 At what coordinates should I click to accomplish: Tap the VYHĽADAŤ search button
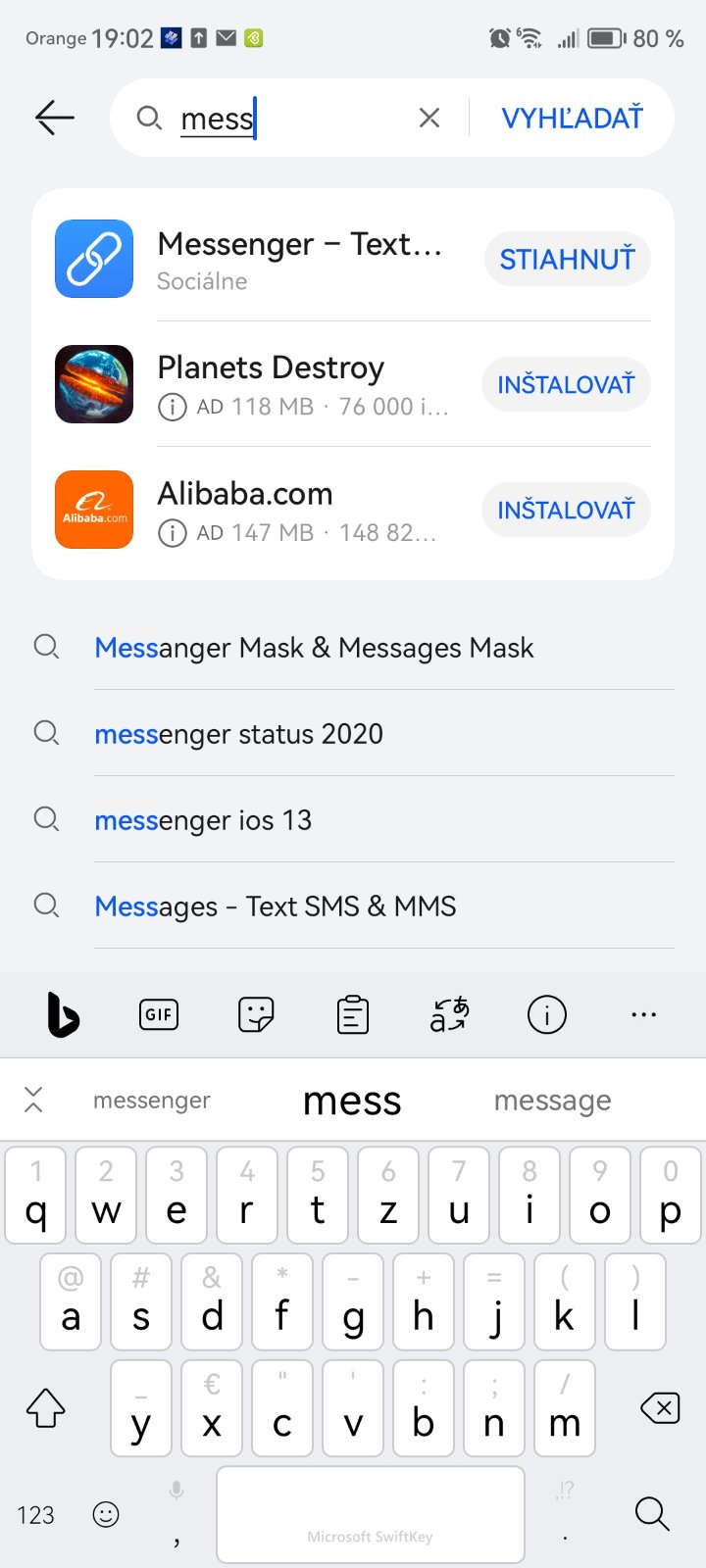pos(572,118)
